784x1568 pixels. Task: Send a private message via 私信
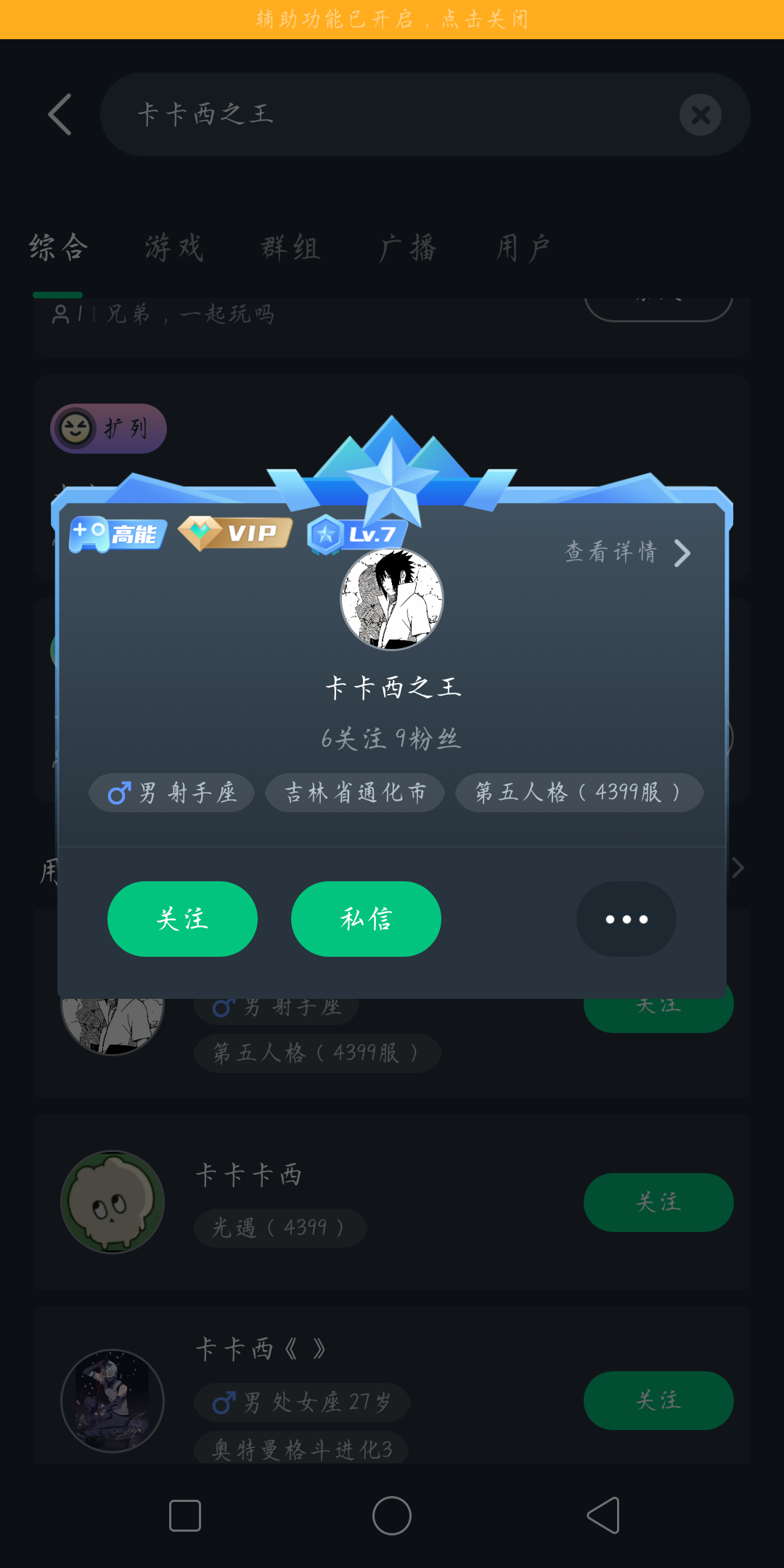[366, 919]
